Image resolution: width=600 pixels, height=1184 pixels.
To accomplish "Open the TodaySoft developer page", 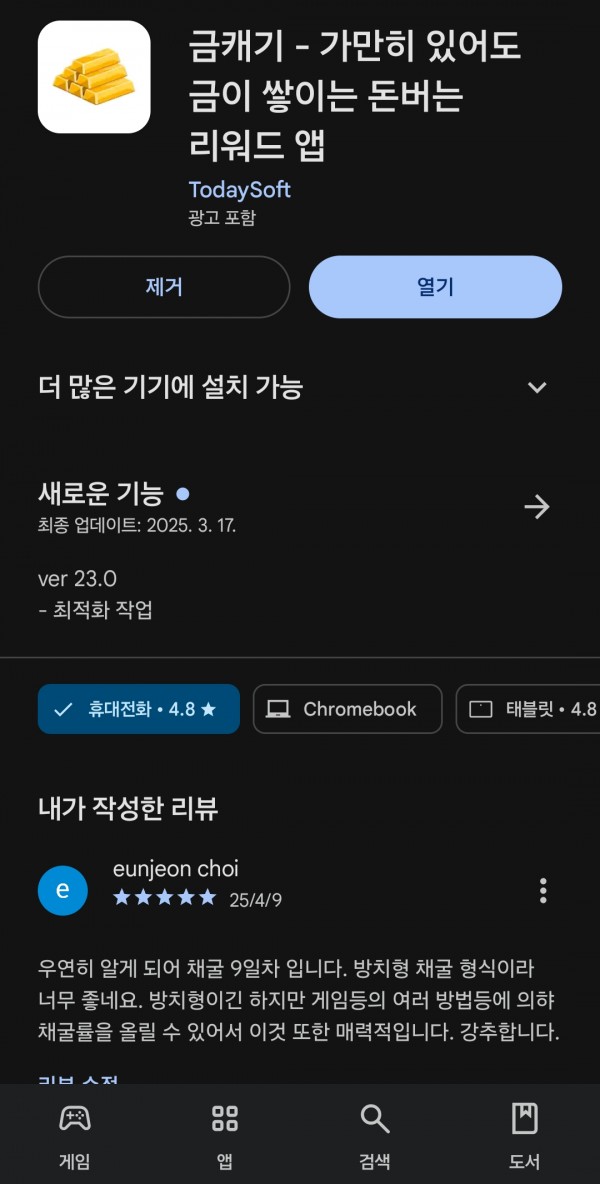I will pyautogui.click(x=239, y=190).
